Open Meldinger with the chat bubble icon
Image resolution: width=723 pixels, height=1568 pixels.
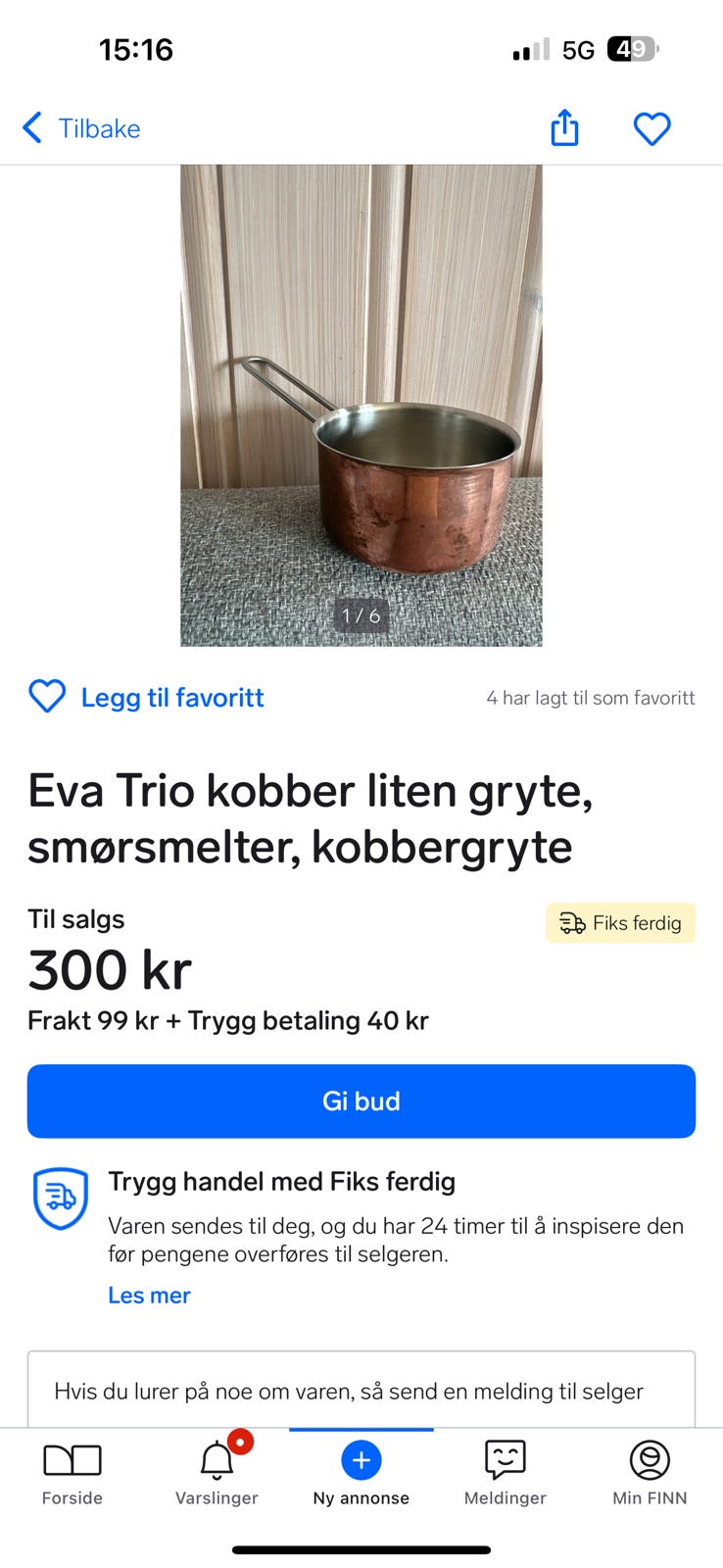505,1460
